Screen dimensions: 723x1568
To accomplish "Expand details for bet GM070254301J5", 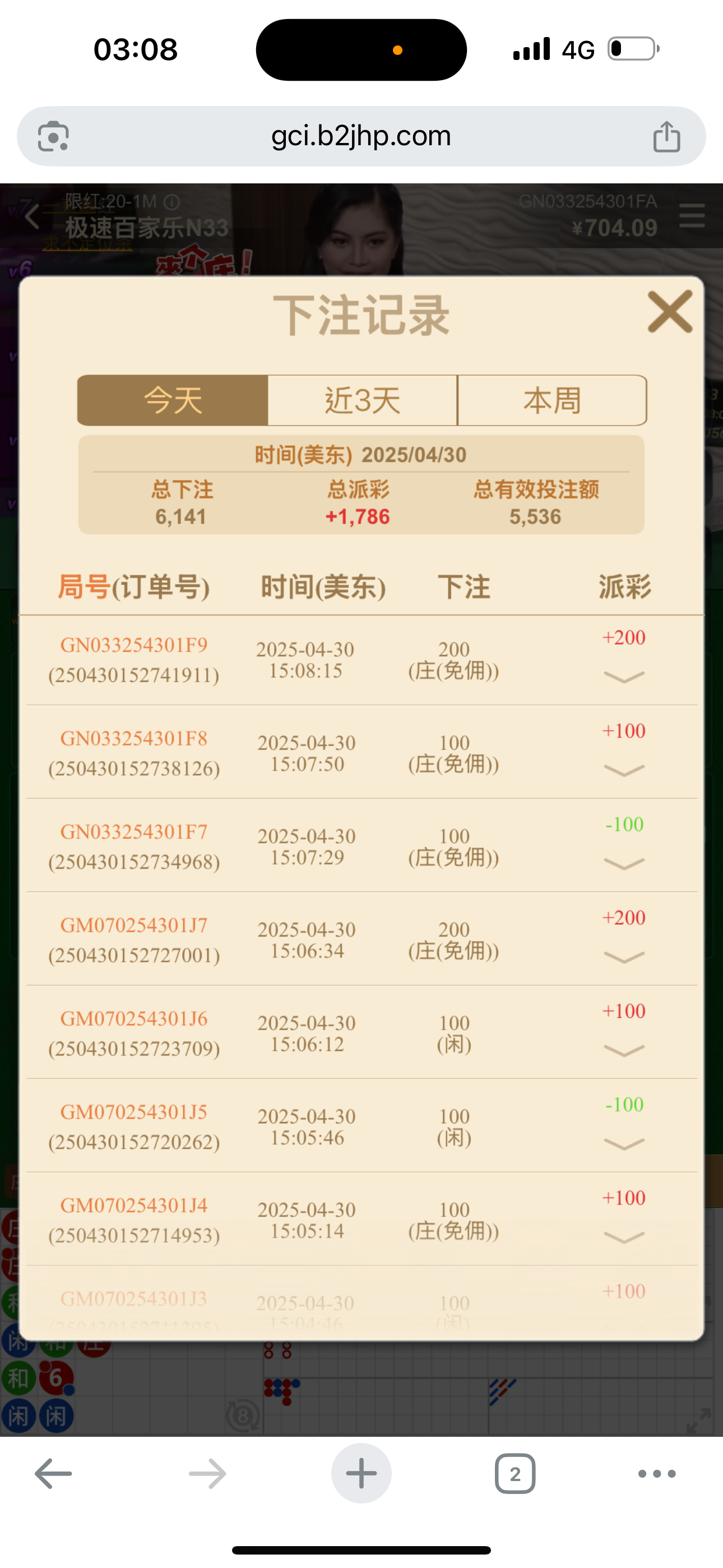I will pos(624,1145).
